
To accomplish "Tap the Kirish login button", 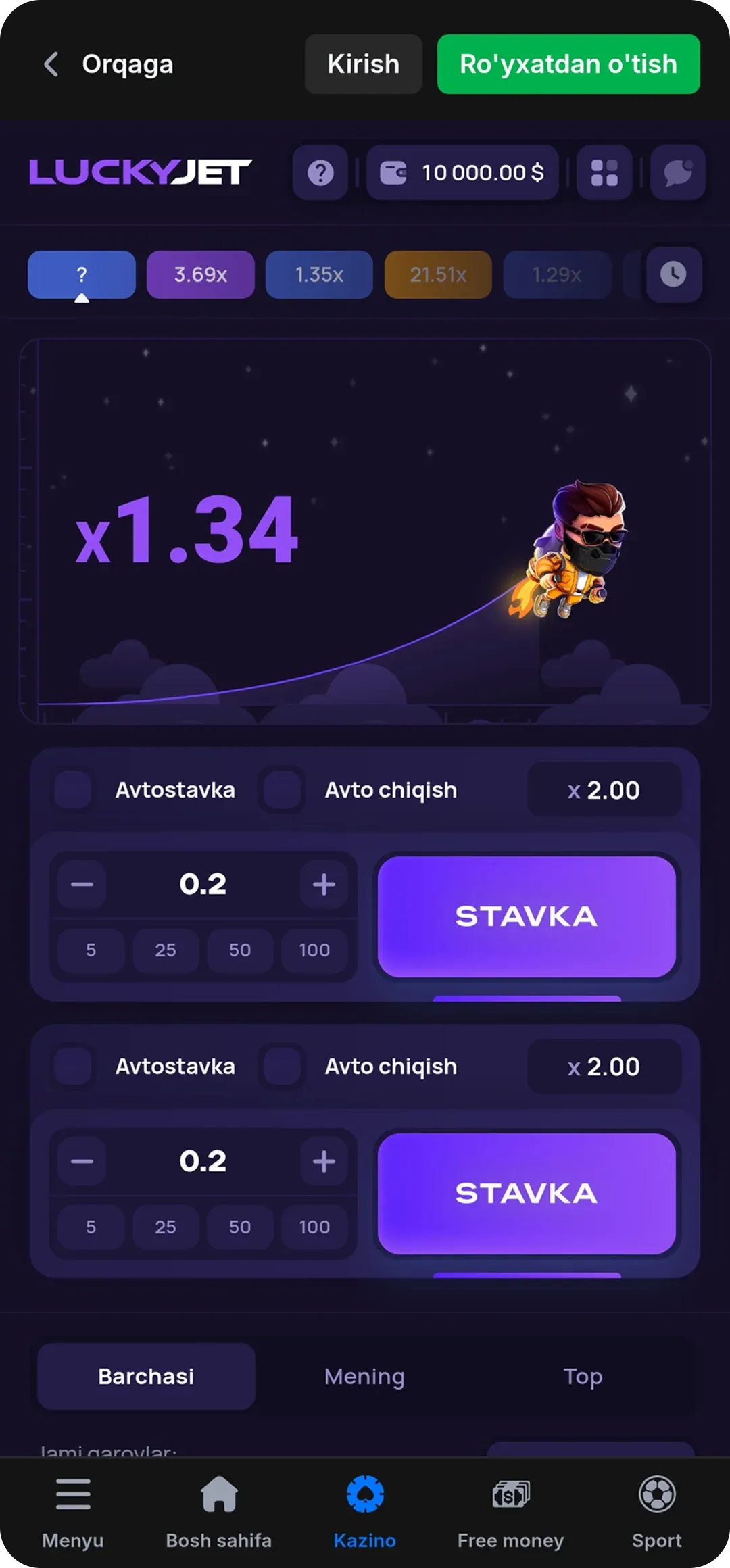I will click(x=363, y=64).
